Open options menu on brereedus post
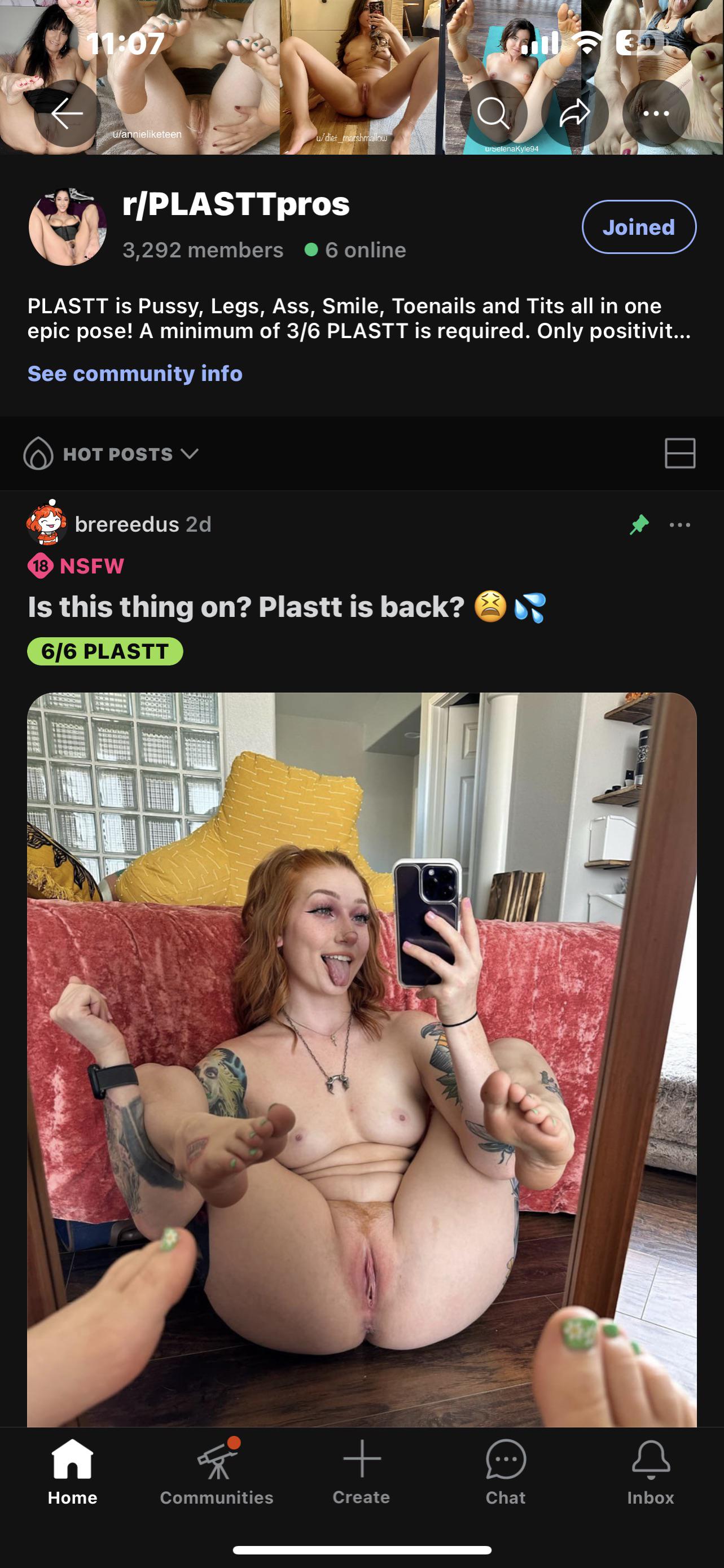This screenshot has width=724, height=1568. (x=679, y=525)
